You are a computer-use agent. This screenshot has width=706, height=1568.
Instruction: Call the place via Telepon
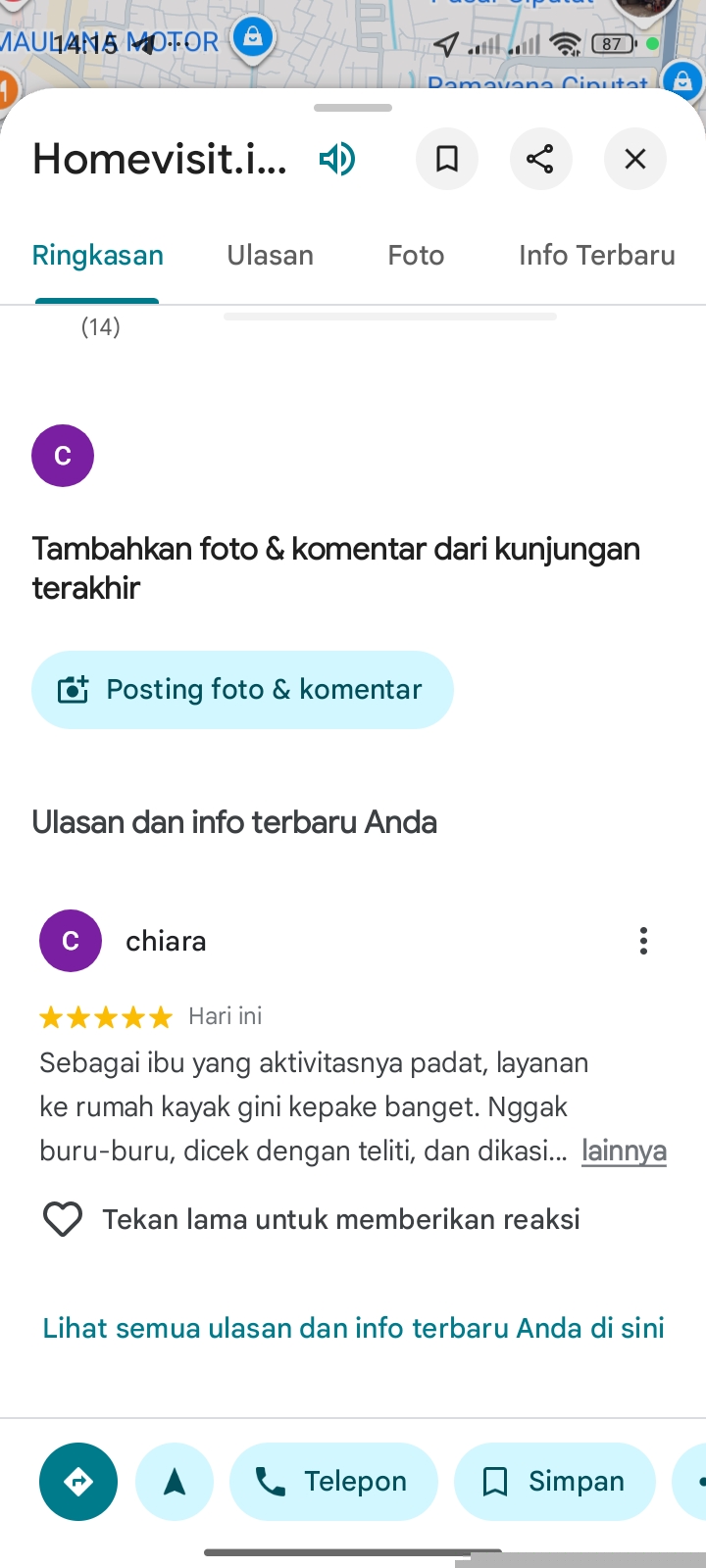point(333,1482)
